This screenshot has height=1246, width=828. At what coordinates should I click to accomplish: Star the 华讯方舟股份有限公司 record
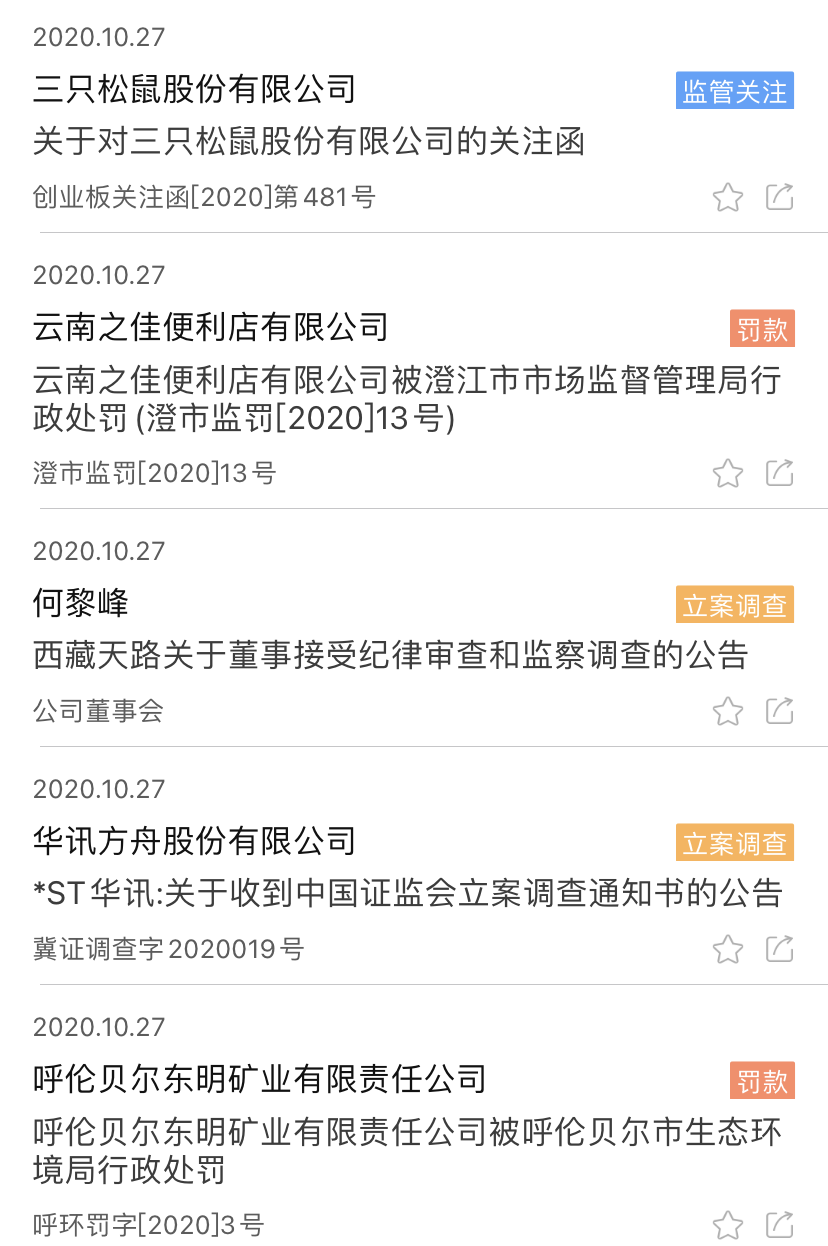tap(727, 949)
